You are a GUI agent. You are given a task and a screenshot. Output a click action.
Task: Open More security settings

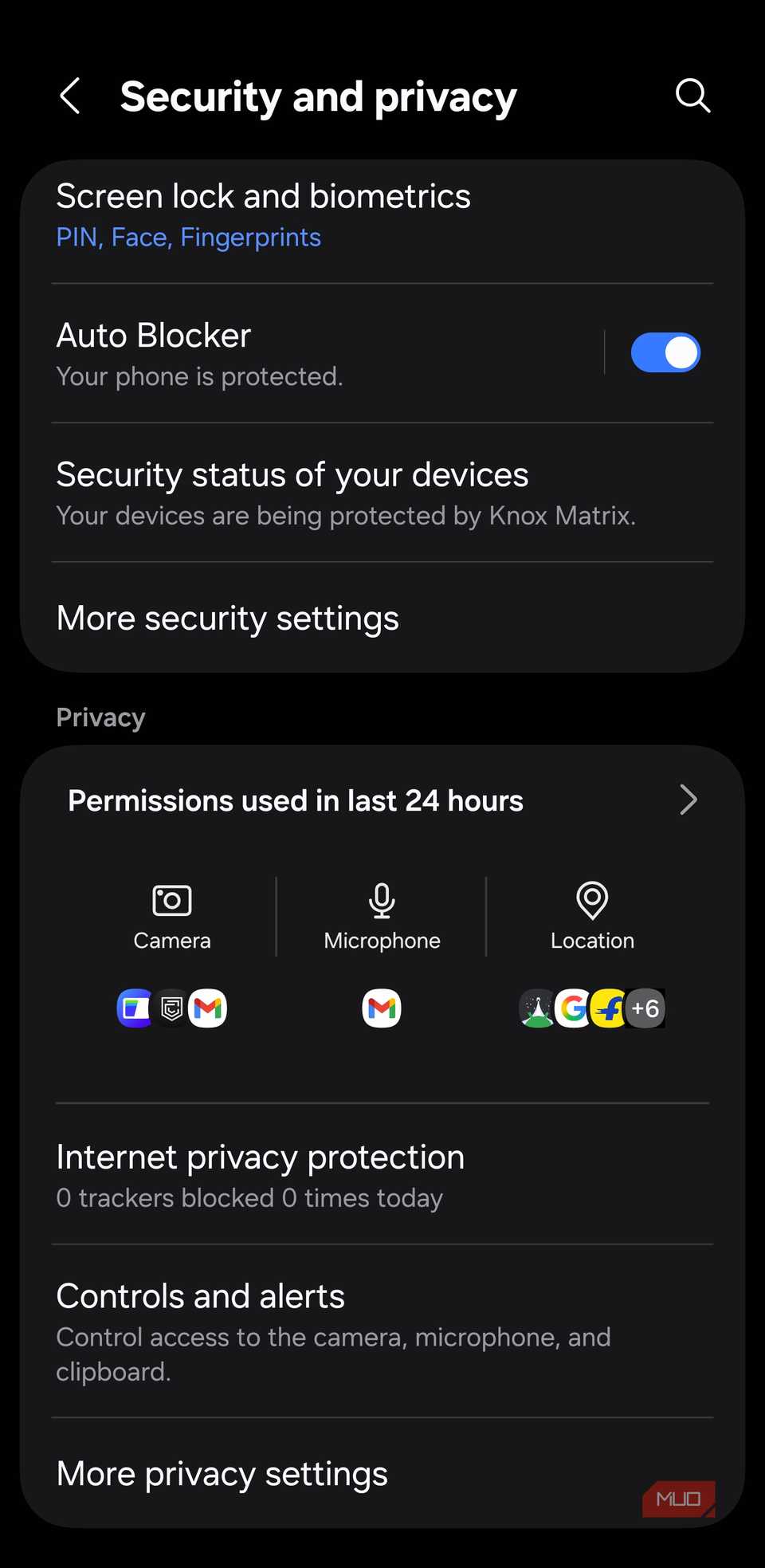click(227, 618)
